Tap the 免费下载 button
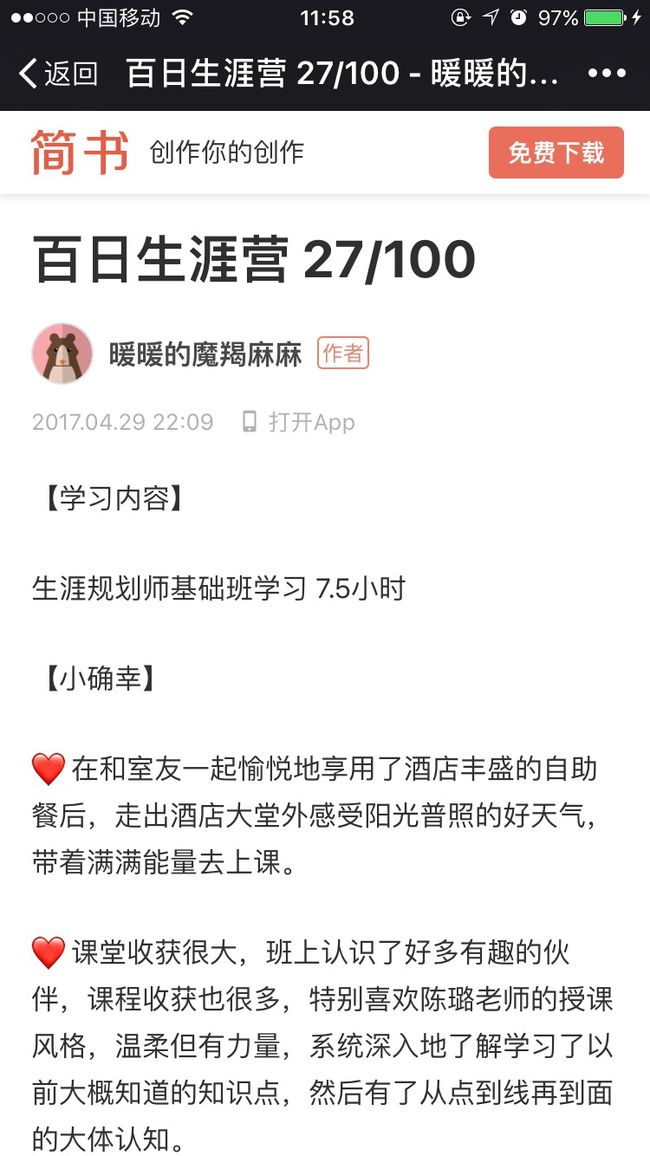The image size is (650, 1156). coord(556,153)
